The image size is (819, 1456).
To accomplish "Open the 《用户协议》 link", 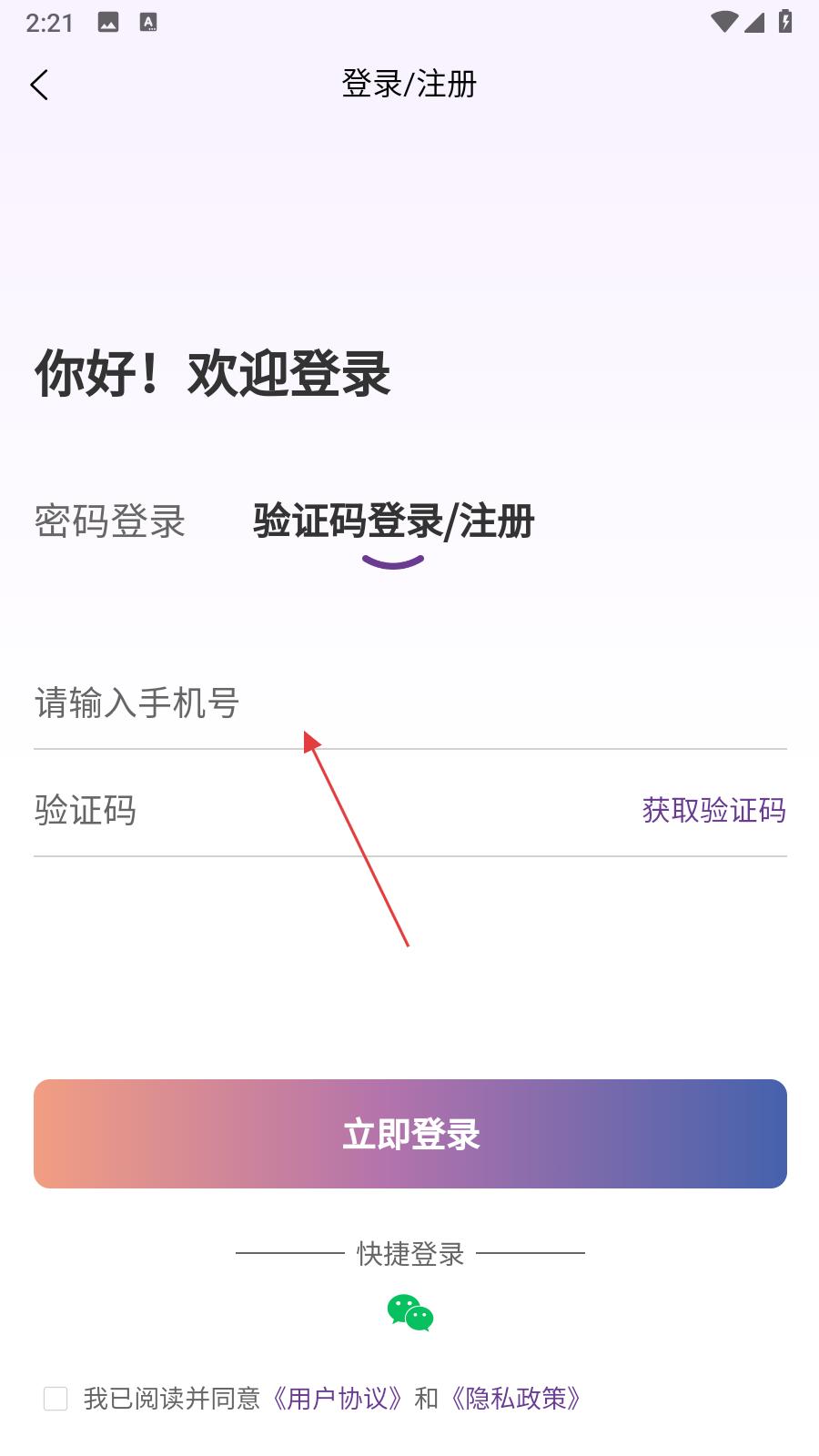I will pyautogui.click(x=338, y=1399).
